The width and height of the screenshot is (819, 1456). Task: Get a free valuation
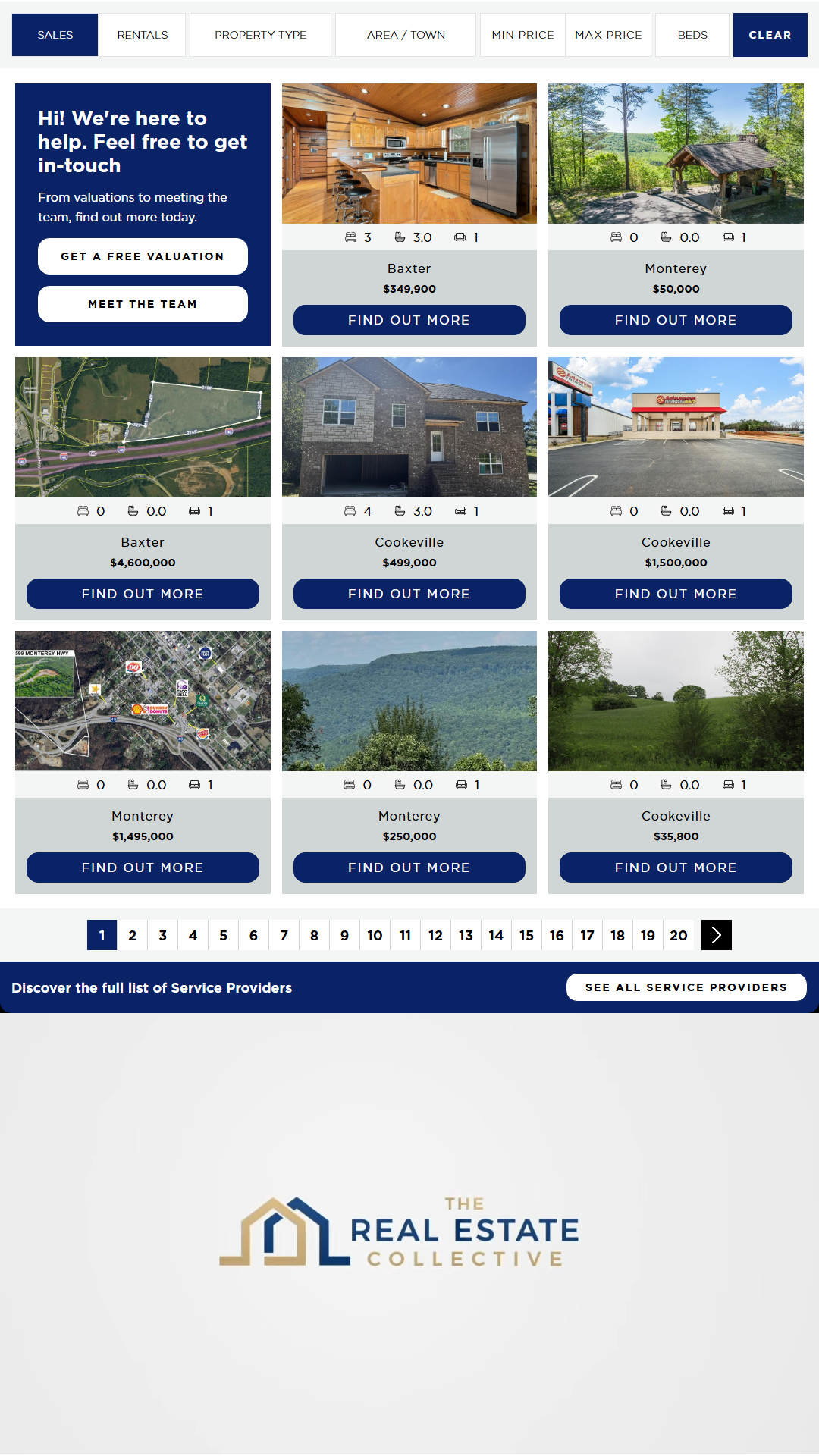[143, 256]
